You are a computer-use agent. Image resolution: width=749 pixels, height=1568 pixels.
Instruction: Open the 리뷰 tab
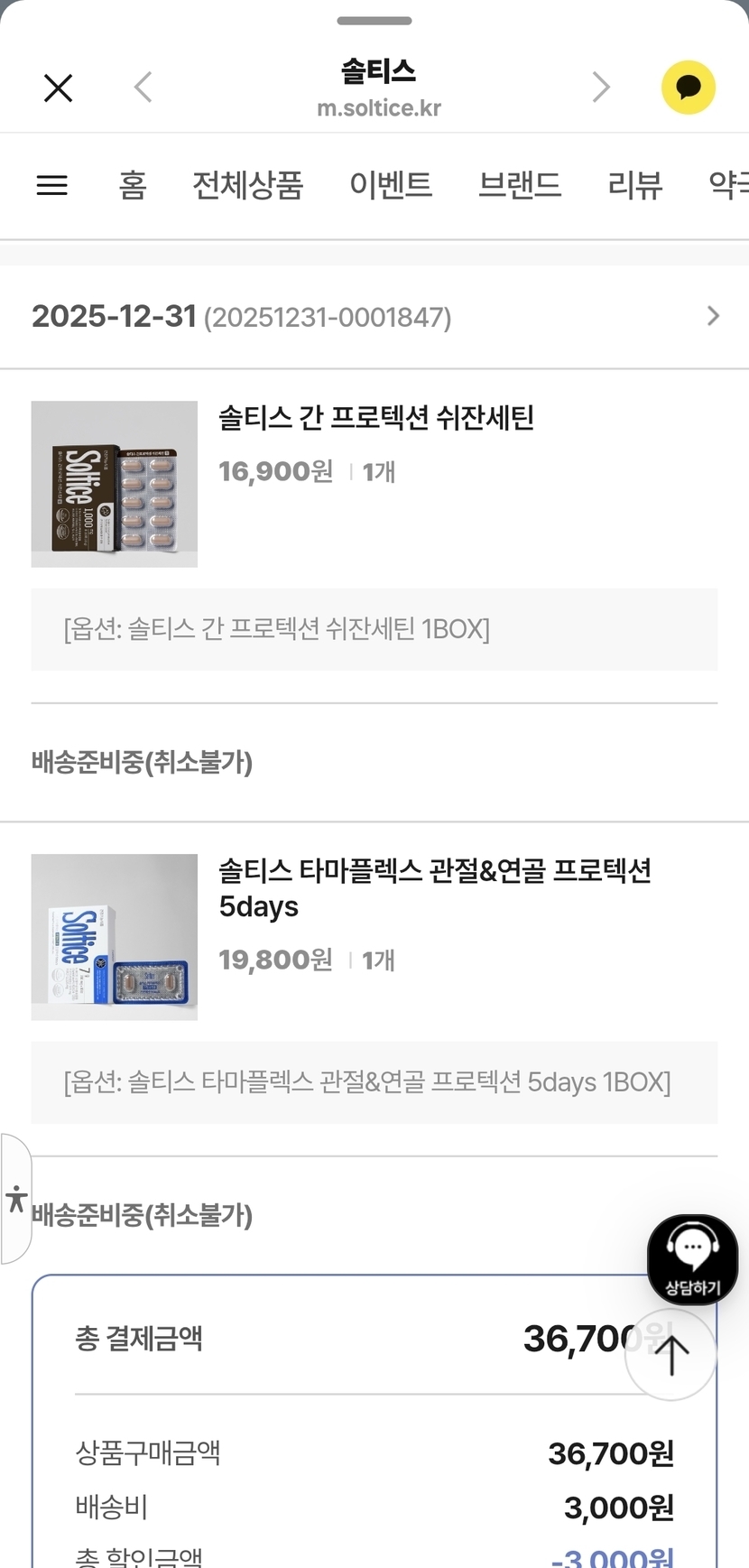click(x=635, y=186)
